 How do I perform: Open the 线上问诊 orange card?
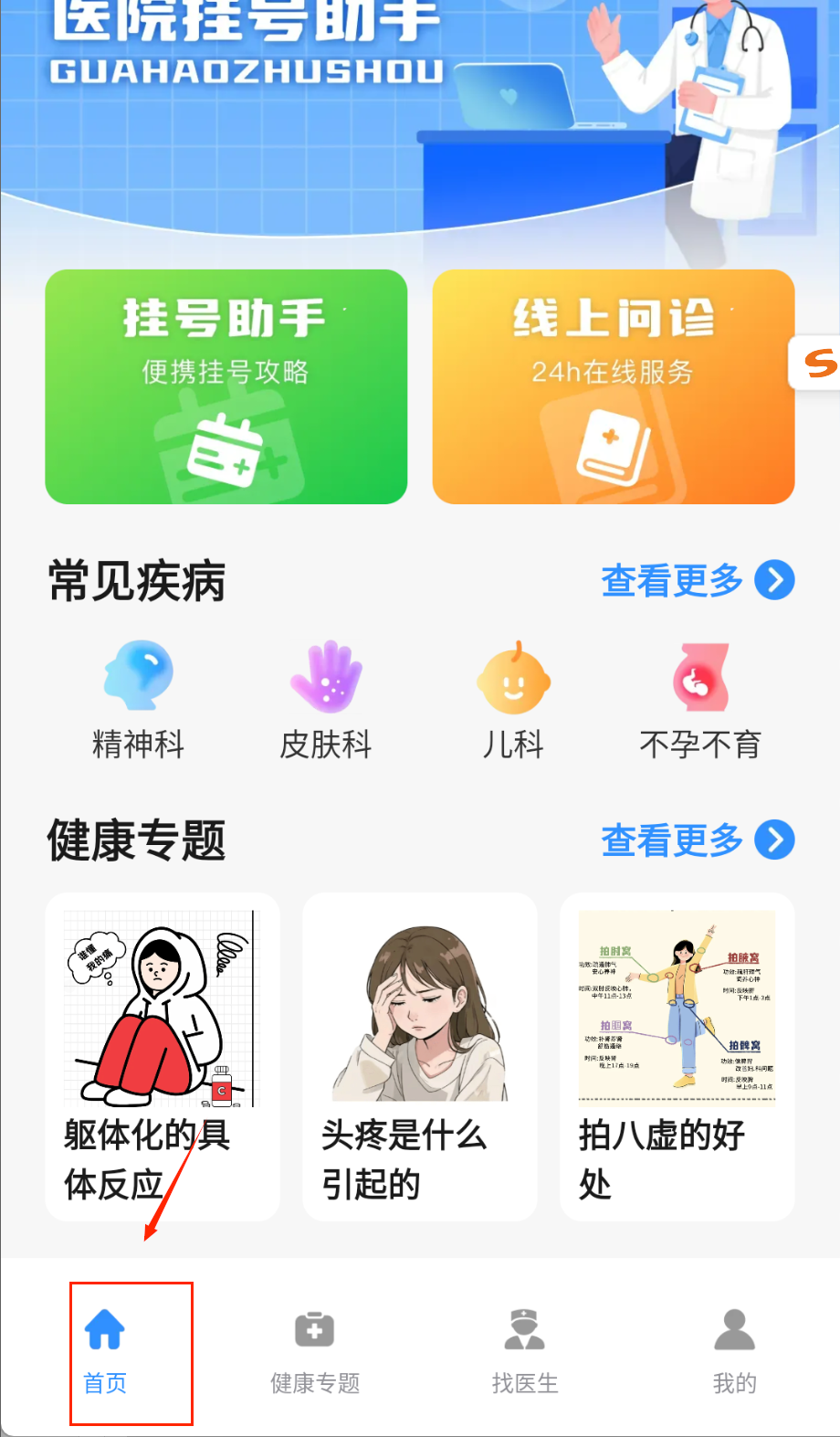(613, 386)
